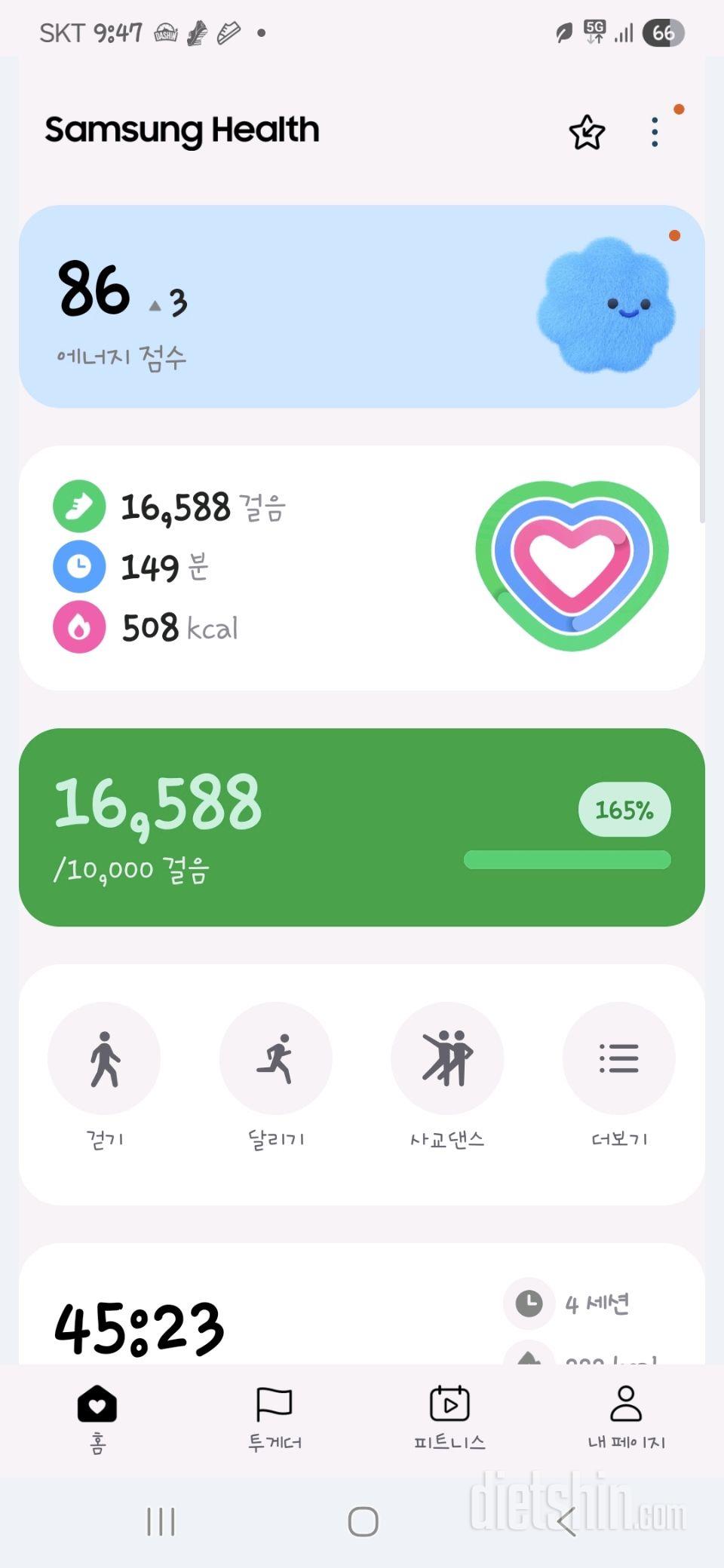Start a 걷기 workout

tap(104, 1058)
